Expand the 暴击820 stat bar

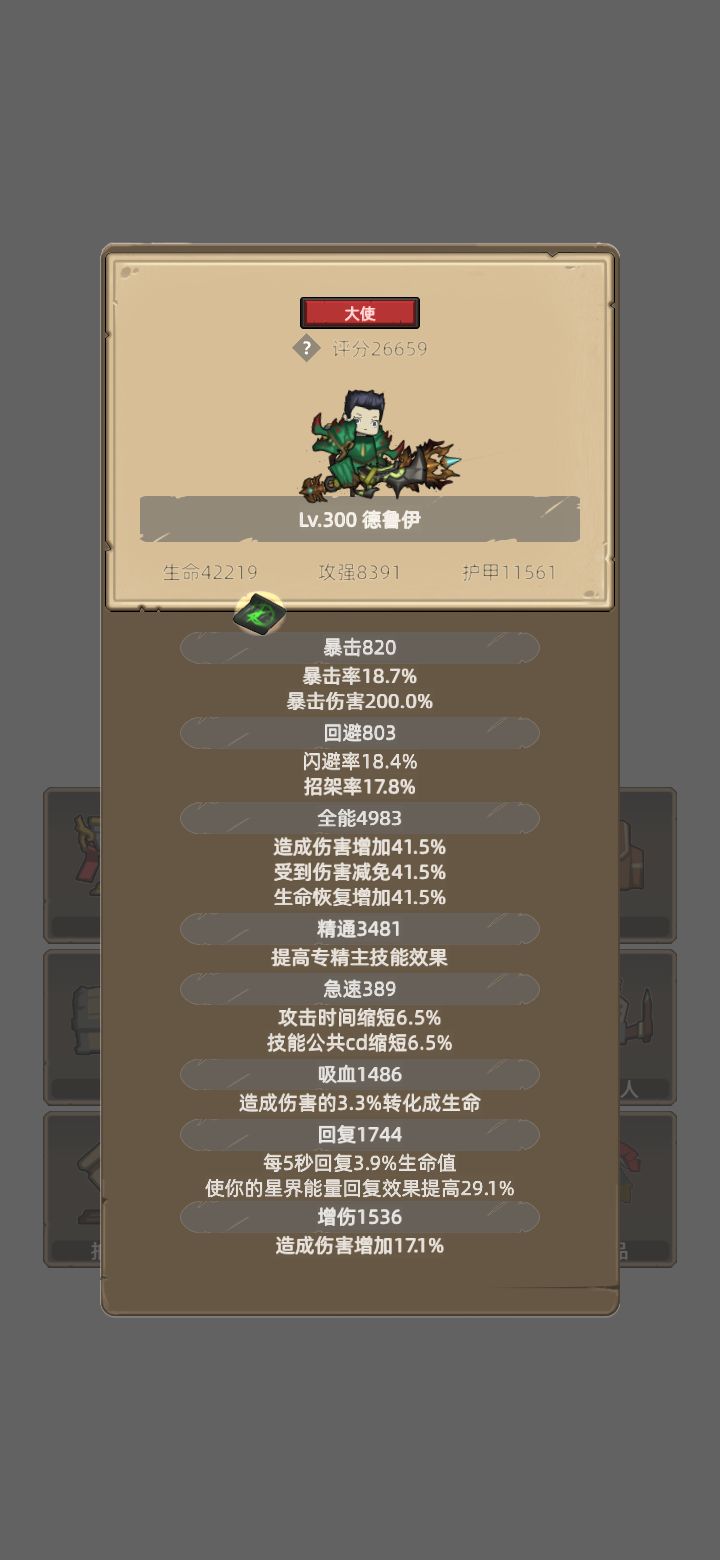tap(359, 648)
